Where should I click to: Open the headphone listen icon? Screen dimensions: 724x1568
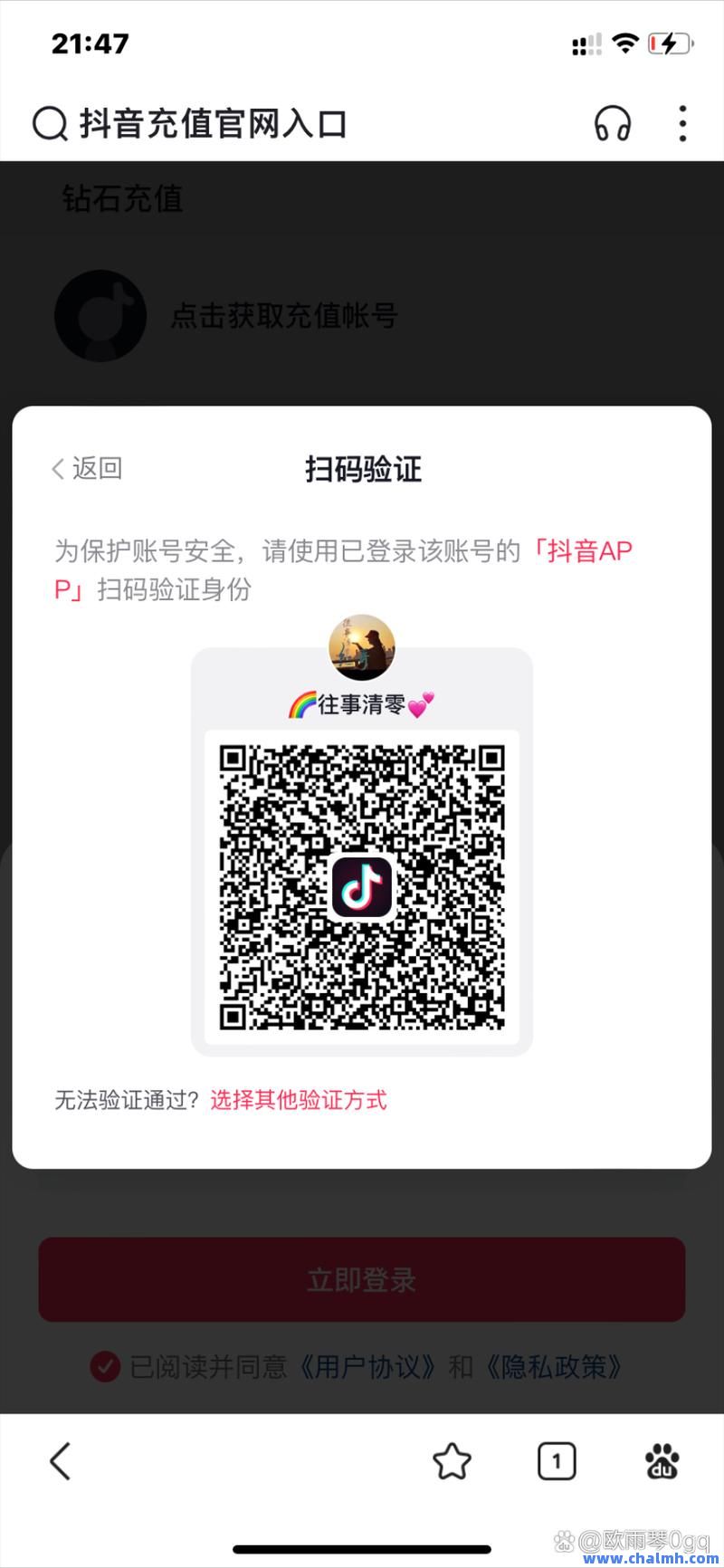[613, 123]
